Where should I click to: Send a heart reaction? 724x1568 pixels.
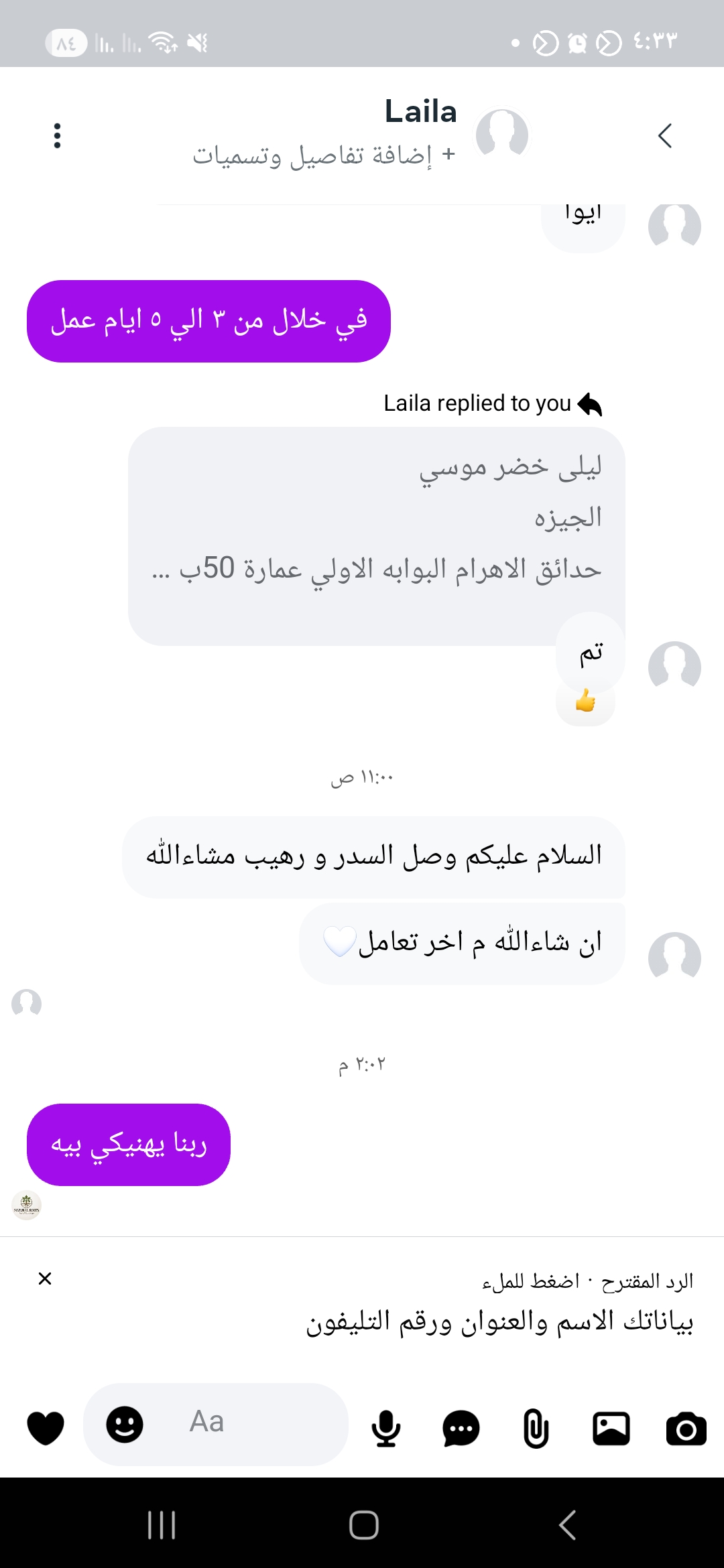coord(46,1426)
